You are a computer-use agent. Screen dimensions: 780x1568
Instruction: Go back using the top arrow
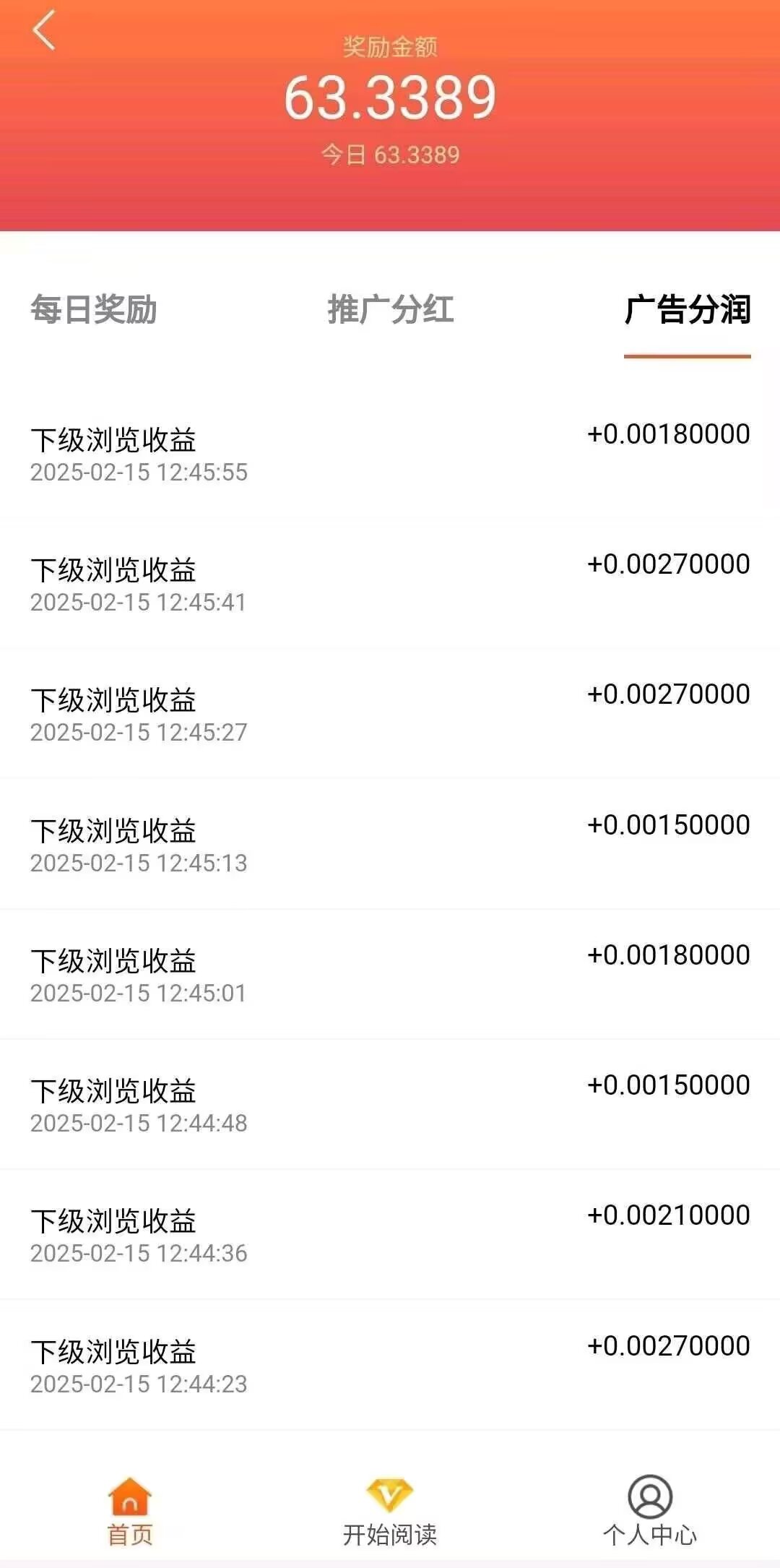point(44,30)
